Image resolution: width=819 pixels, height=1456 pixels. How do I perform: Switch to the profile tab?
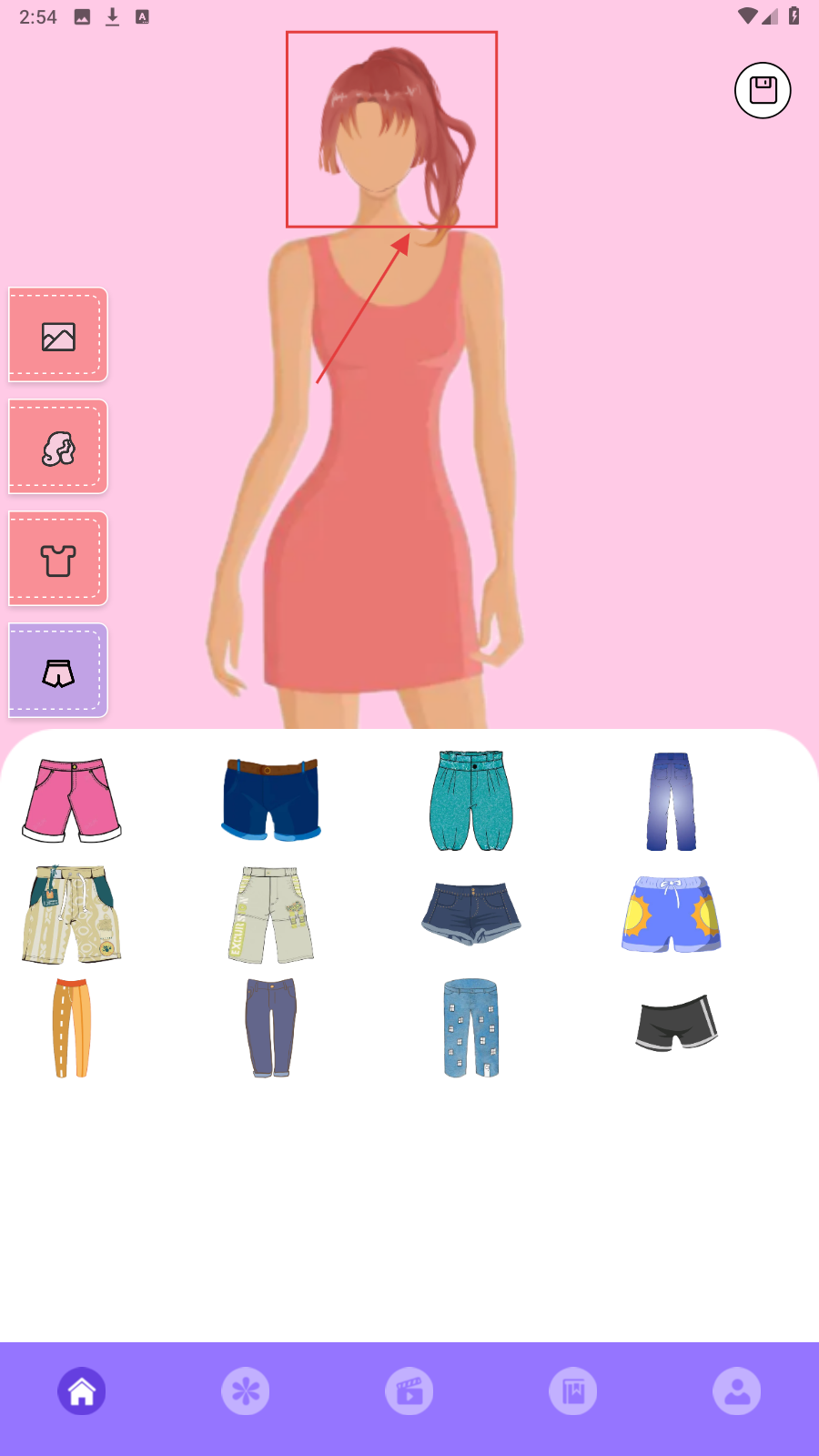737,1391
